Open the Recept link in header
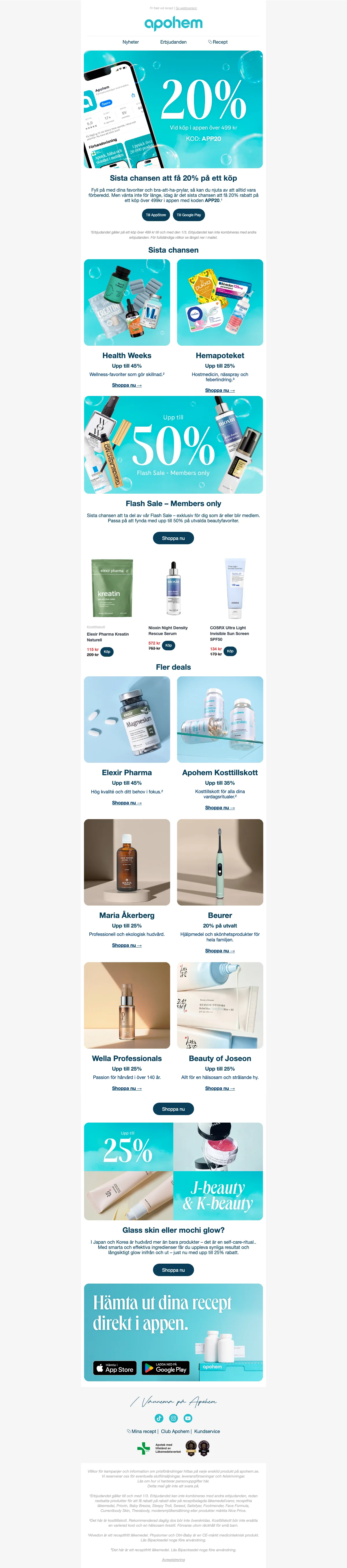347x1568 pixels. [218, 42]
